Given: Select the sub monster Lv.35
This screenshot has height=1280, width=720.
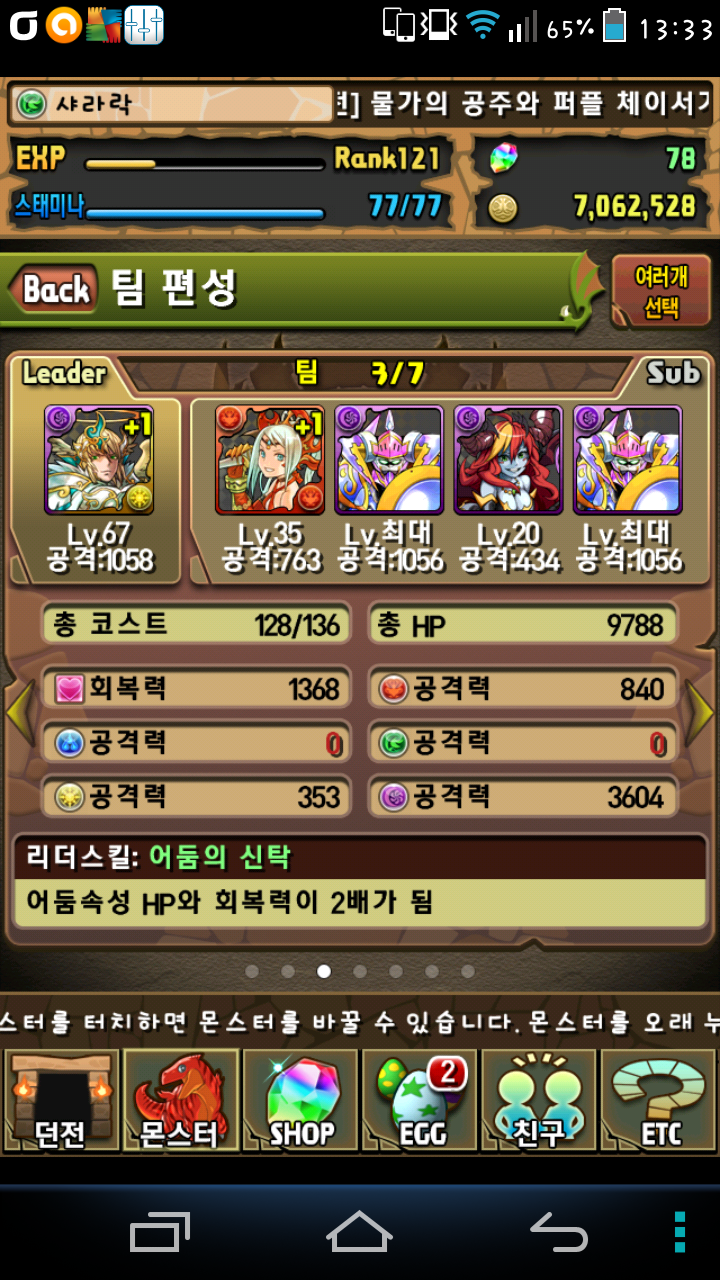Looking at the screenshot, I should coord(269,459).
